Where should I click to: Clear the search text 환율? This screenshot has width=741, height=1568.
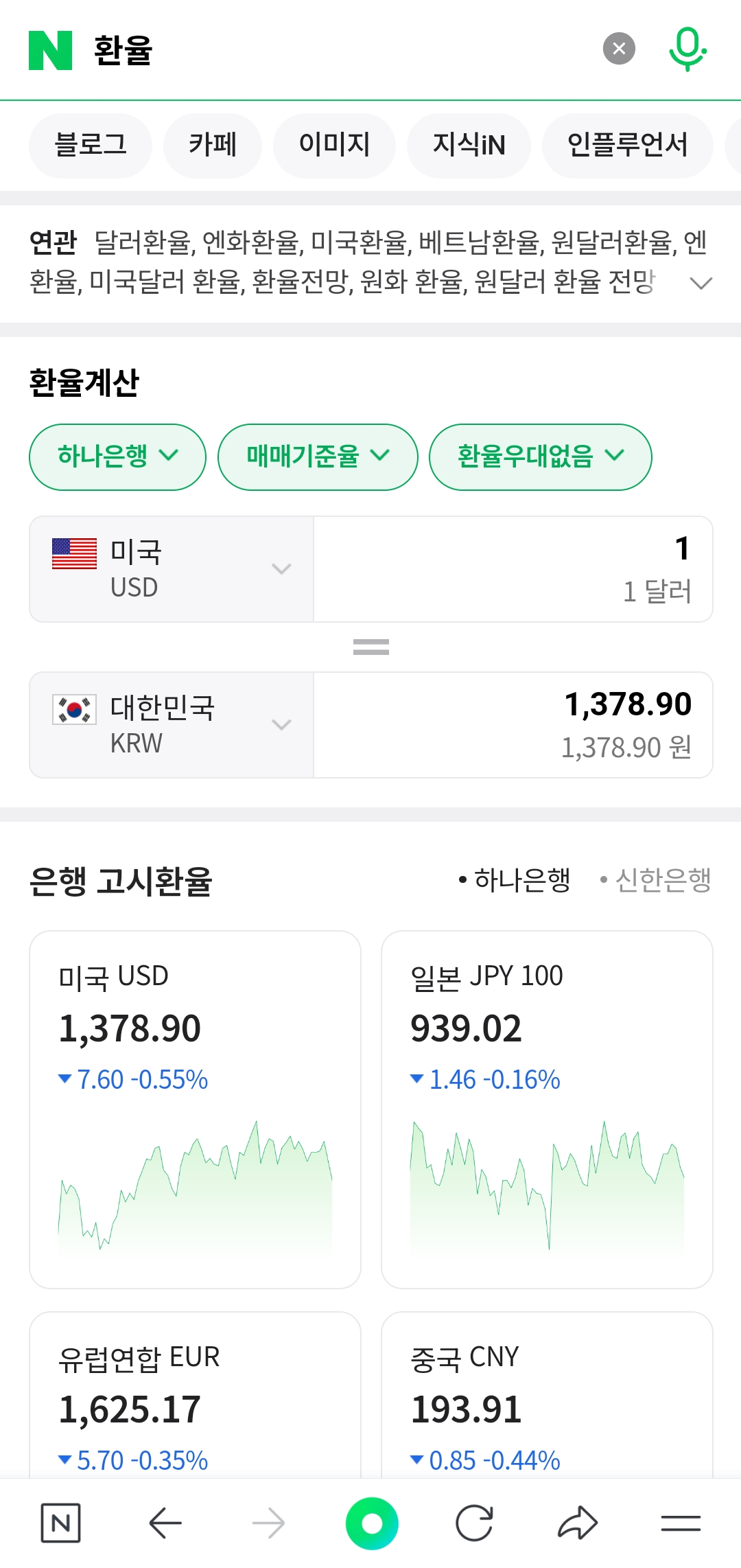[x=619, y=49]
